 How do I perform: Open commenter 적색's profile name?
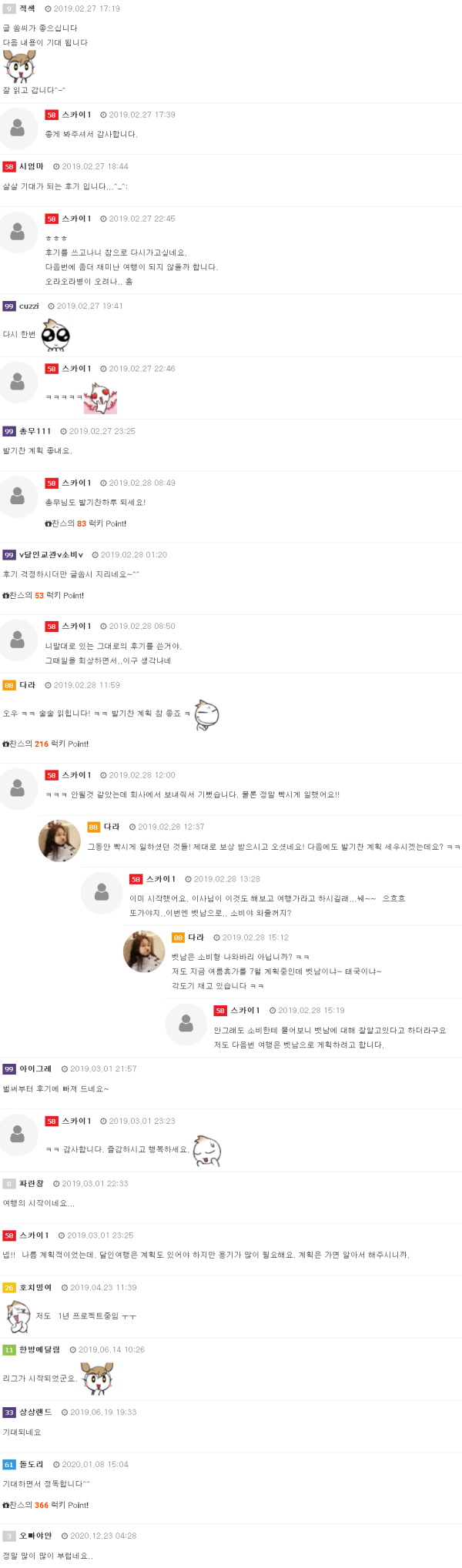27,8
